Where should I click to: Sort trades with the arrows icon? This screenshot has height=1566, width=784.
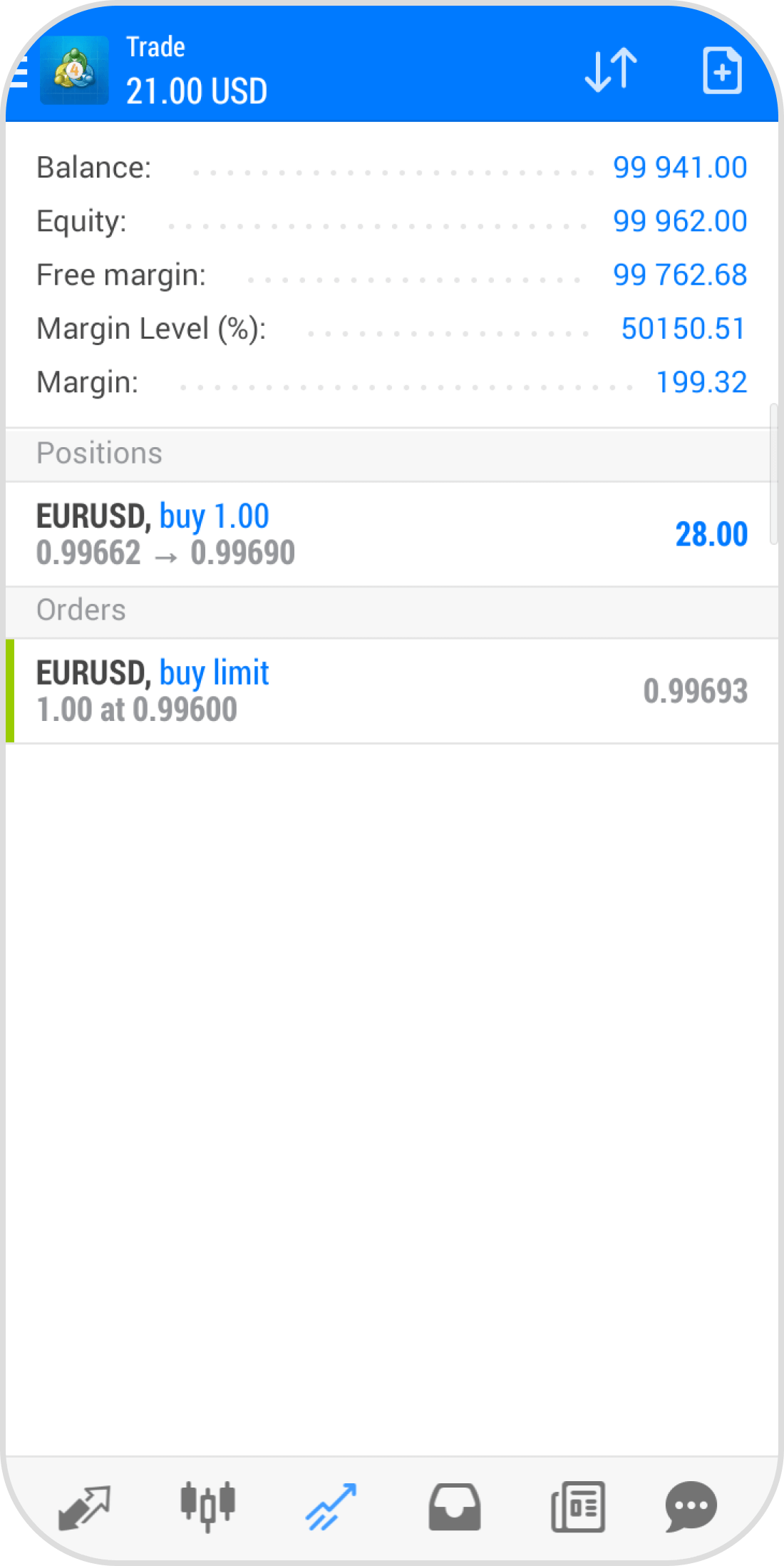click(x=611, y=70)
